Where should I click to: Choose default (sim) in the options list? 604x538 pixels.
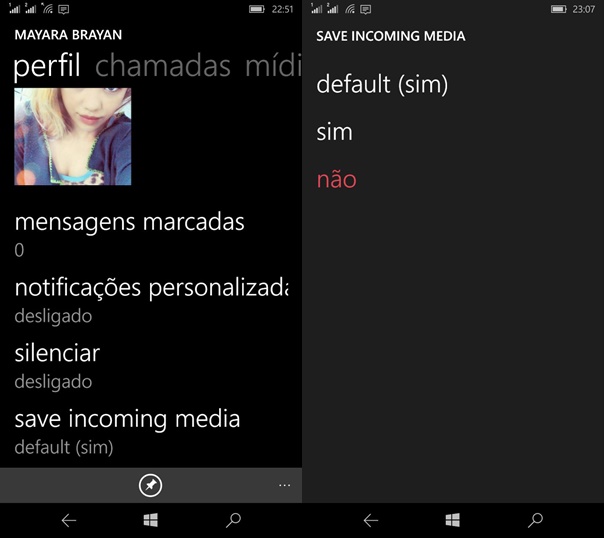[381, 85]
